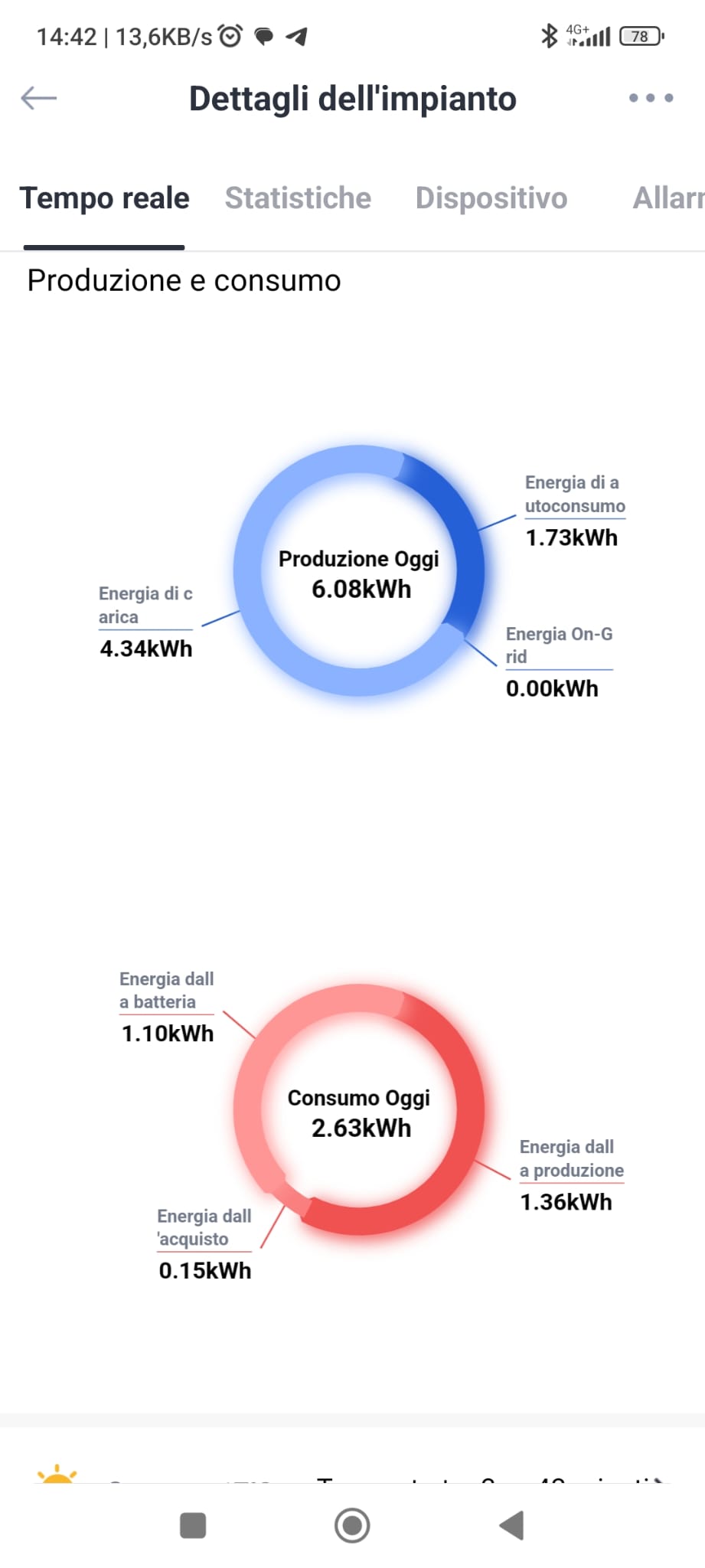Open the three-dot overflow menu
Viewport: 705px width, 1568px height.
pyautogui.click(x=651, y=98)
